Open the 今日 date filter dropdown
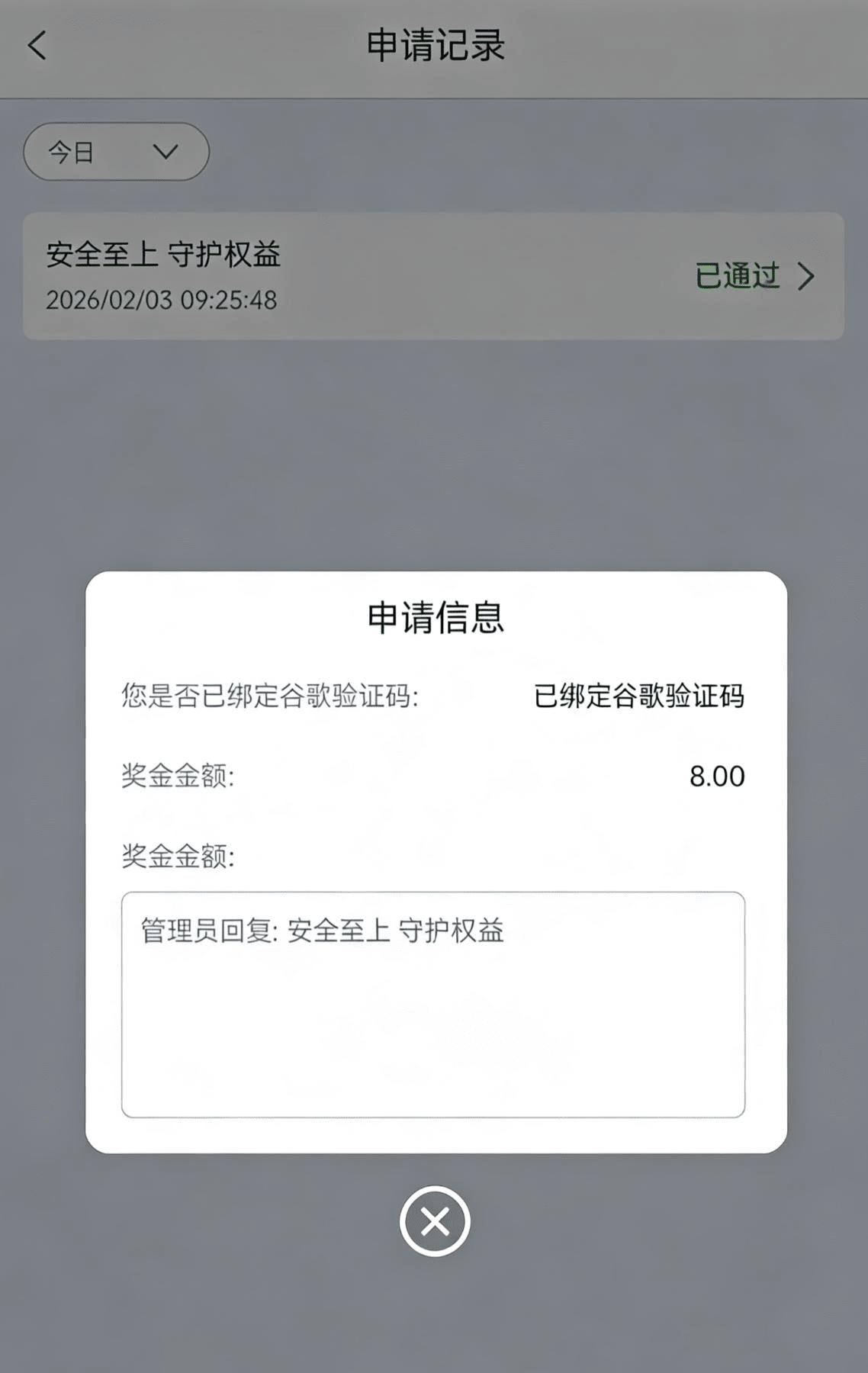 114,153
